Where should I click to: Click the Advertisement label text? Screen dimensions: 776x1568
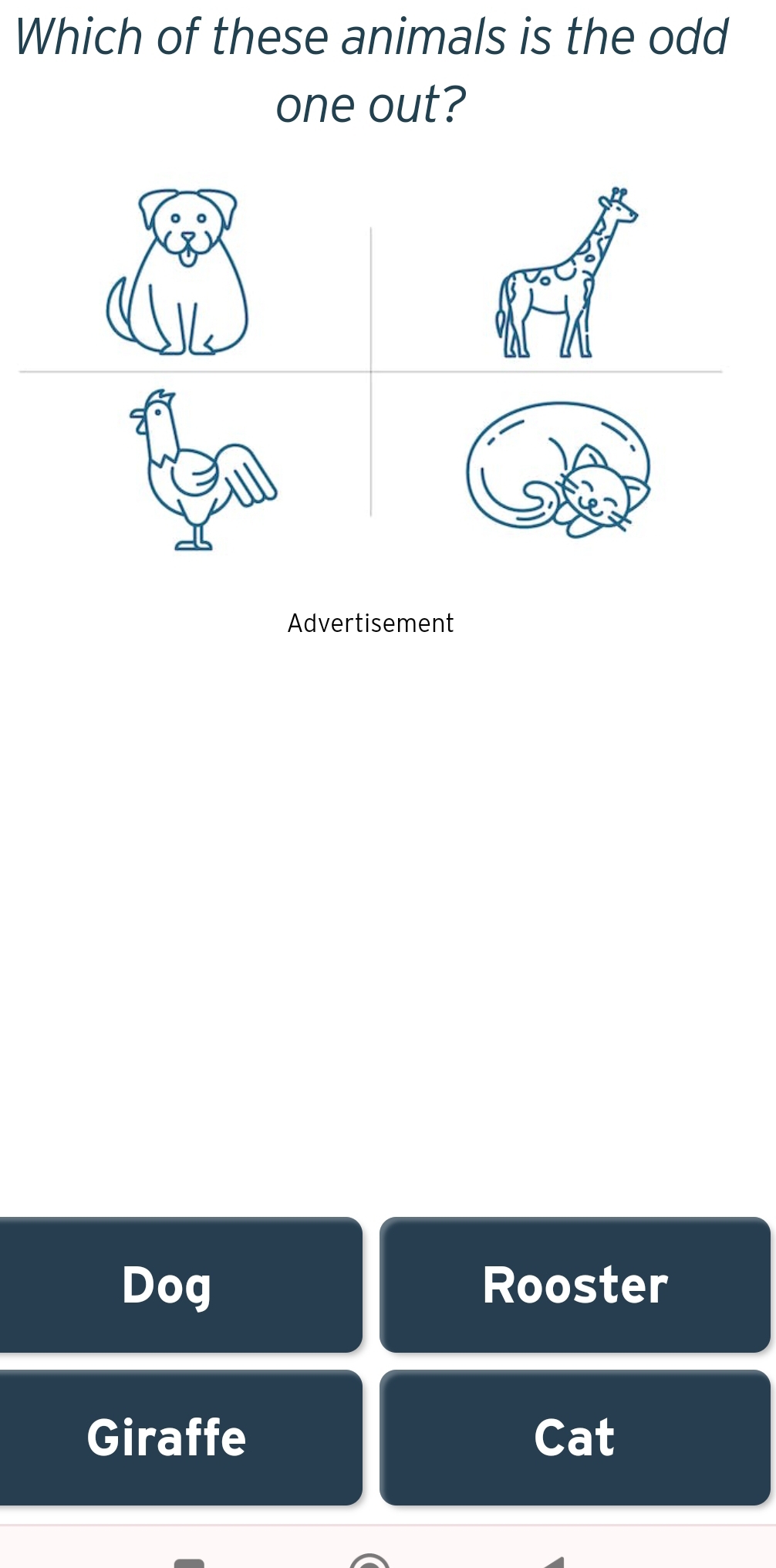pyautogui.click(x=370, y=622)
